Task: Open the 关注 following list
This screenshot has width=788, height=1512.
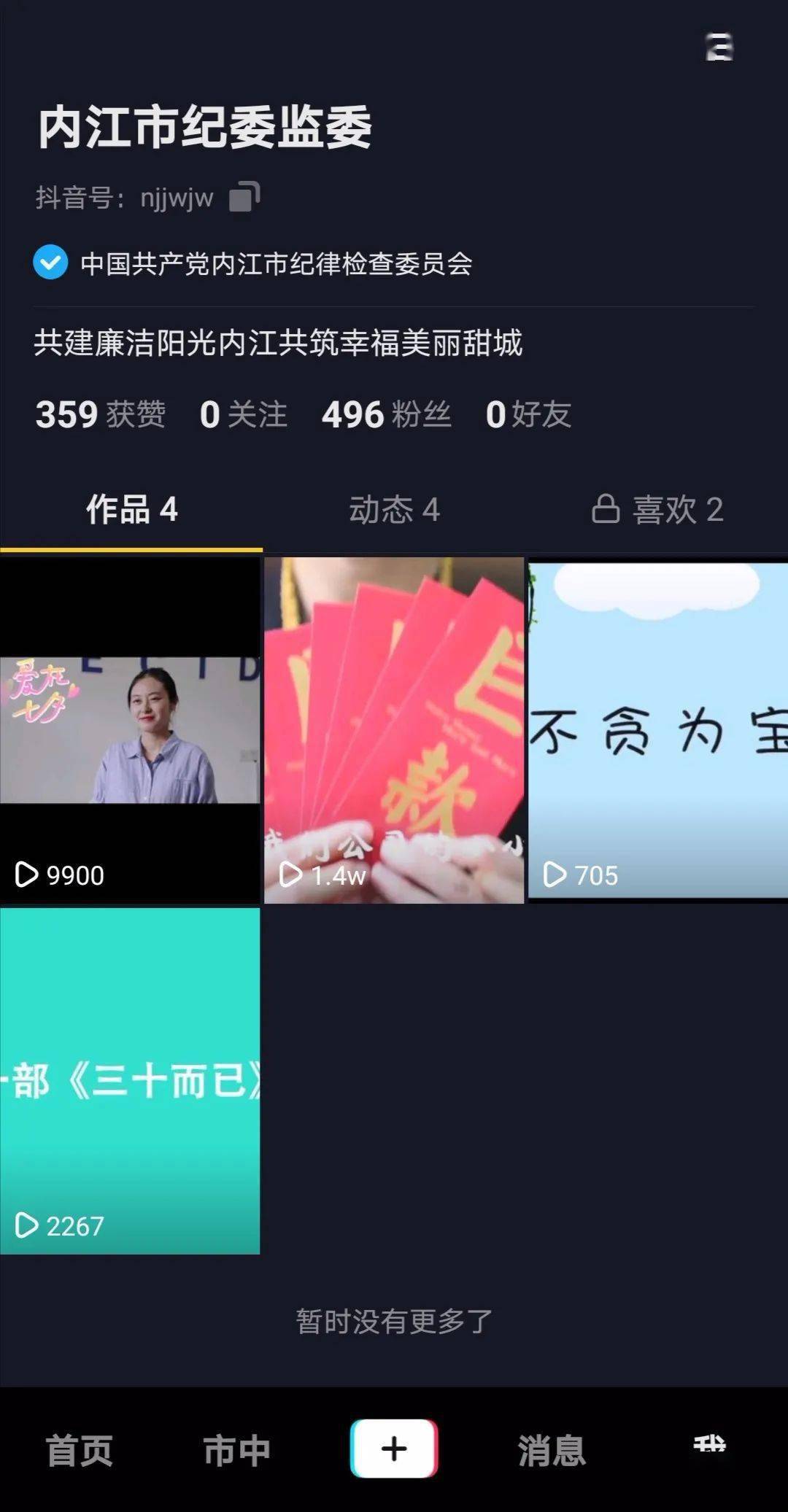Action: coord(243,414)
